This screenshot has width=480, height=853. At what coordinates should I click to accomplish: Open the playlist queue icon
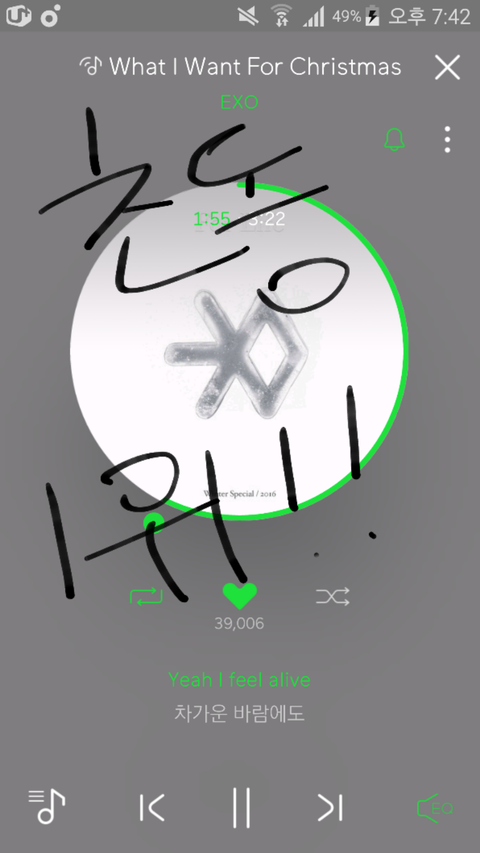coord(47,806)
